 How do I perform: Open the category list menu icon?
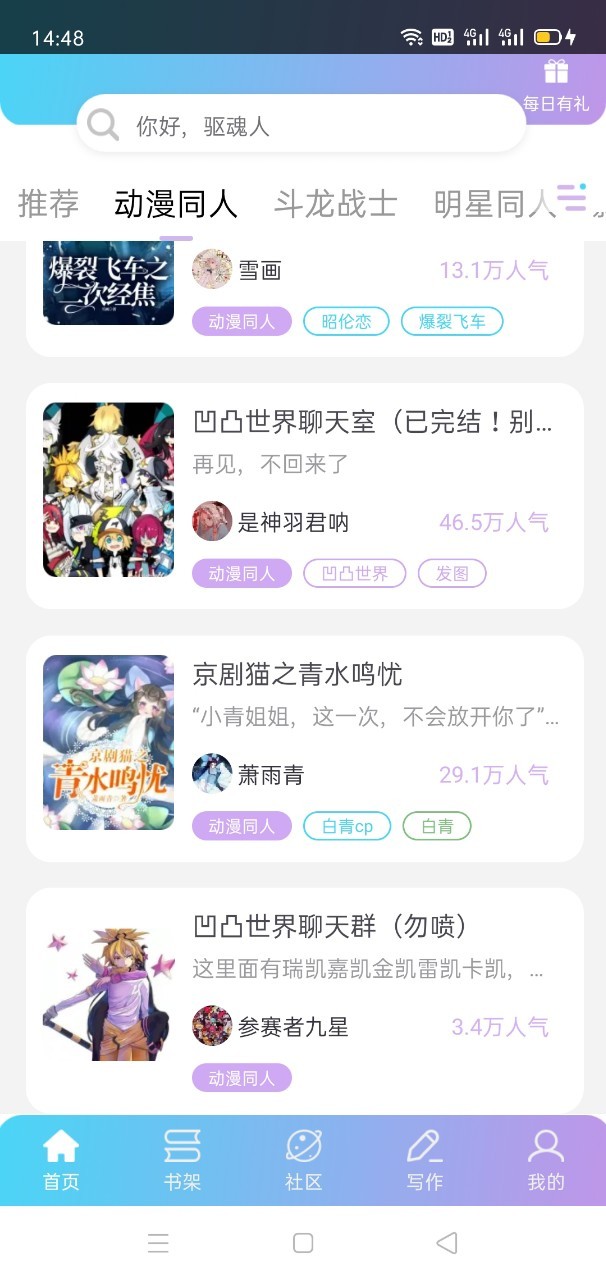[572, 197]
